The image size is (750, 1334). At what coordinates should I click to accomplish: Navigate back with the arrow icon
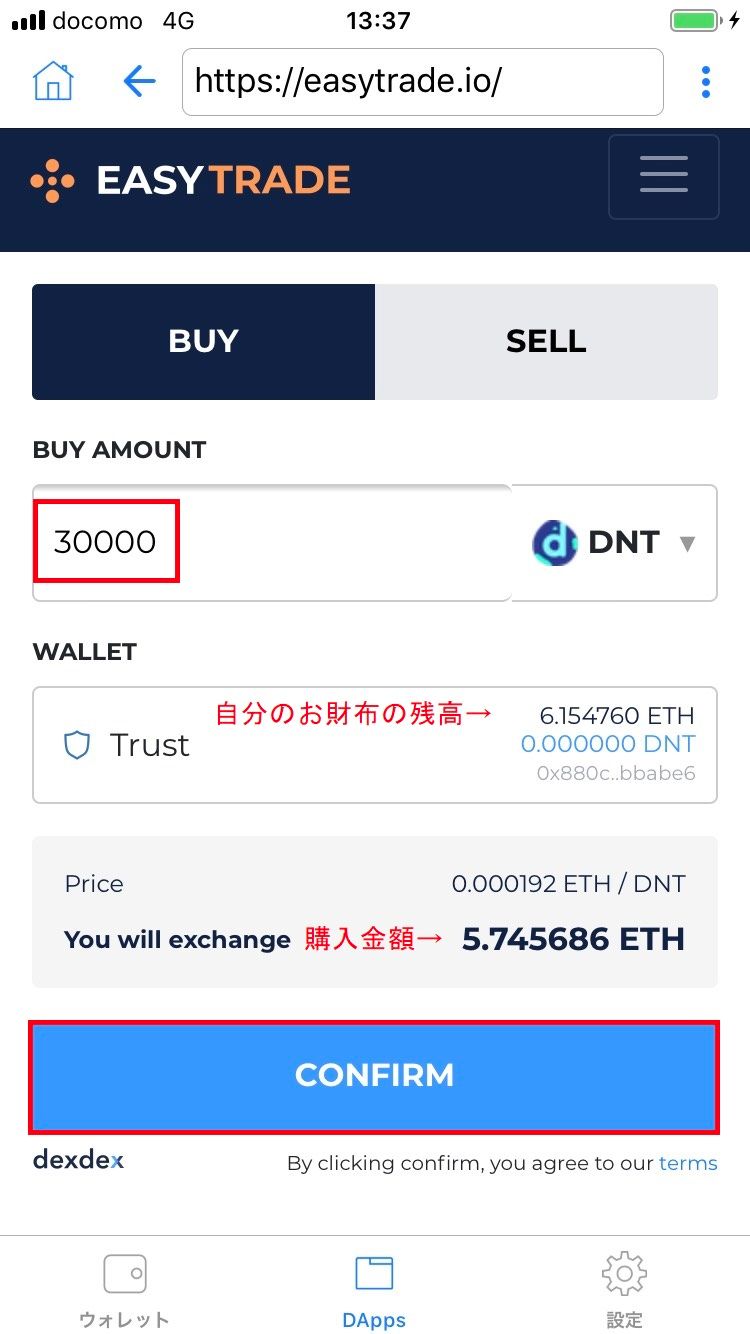point(139,82)
